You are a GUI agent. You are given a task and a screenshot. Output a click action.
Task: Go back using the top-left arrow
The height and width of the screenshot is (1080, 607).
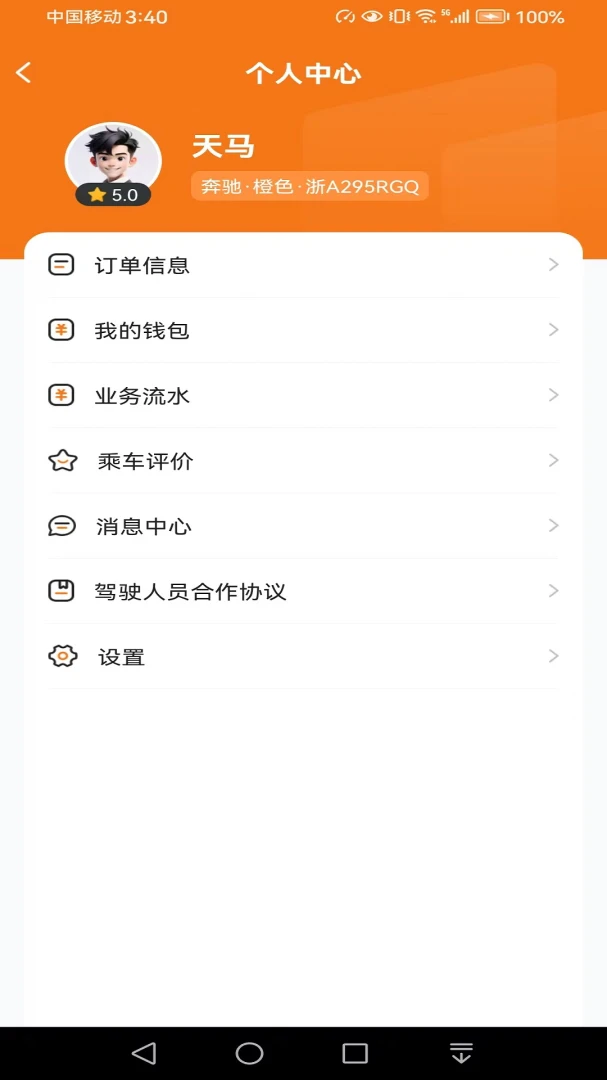click(x=23, y=73)
